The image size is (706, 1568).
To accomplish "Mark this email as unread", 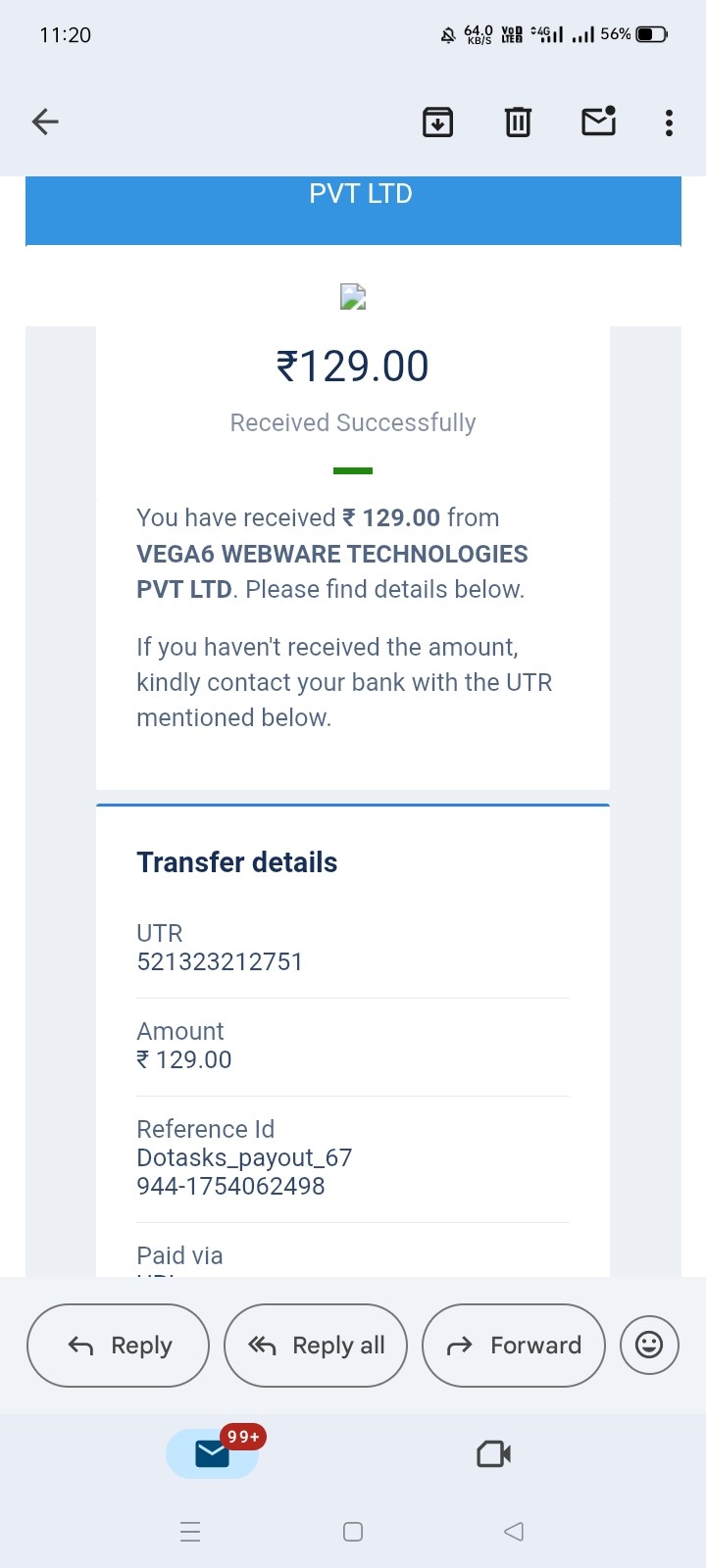I will pos(598,122).
